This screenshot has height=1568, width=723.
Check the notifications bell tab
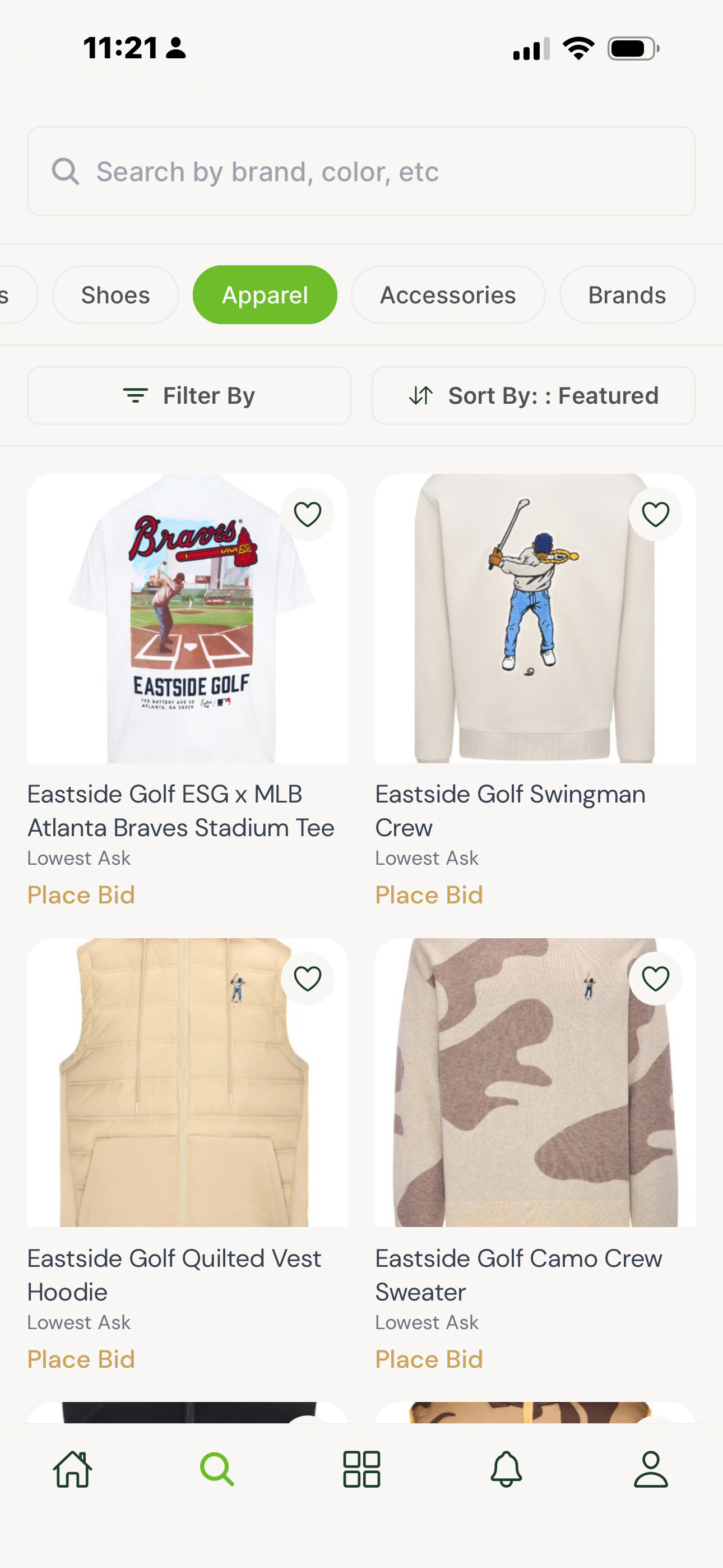point(506,1469)
